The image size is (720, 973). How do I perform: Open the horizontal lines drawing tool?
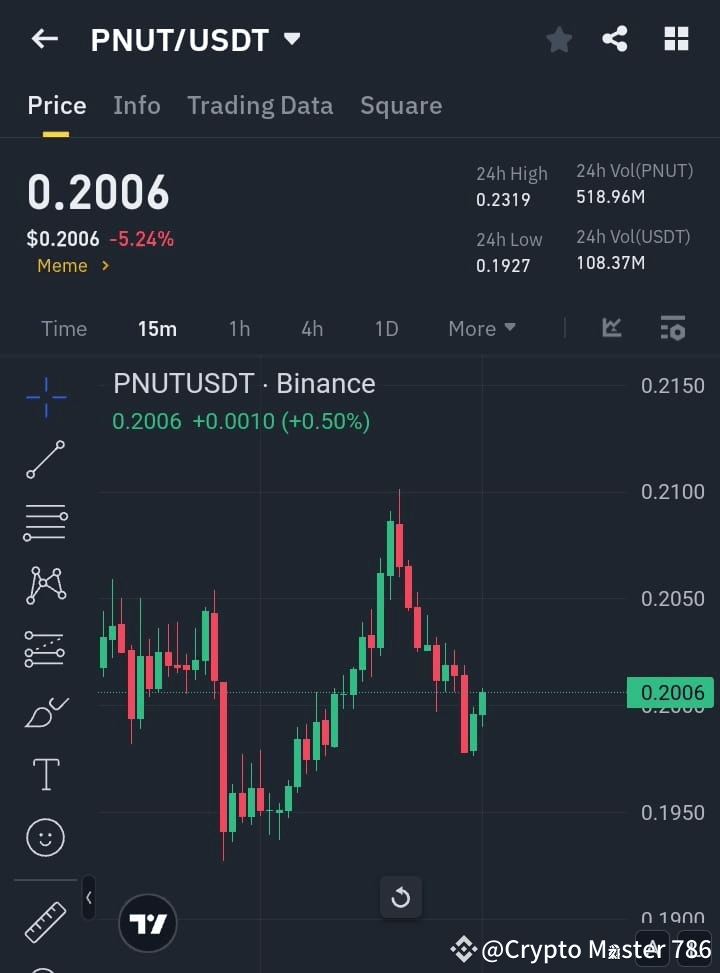(x=45, y=523)
